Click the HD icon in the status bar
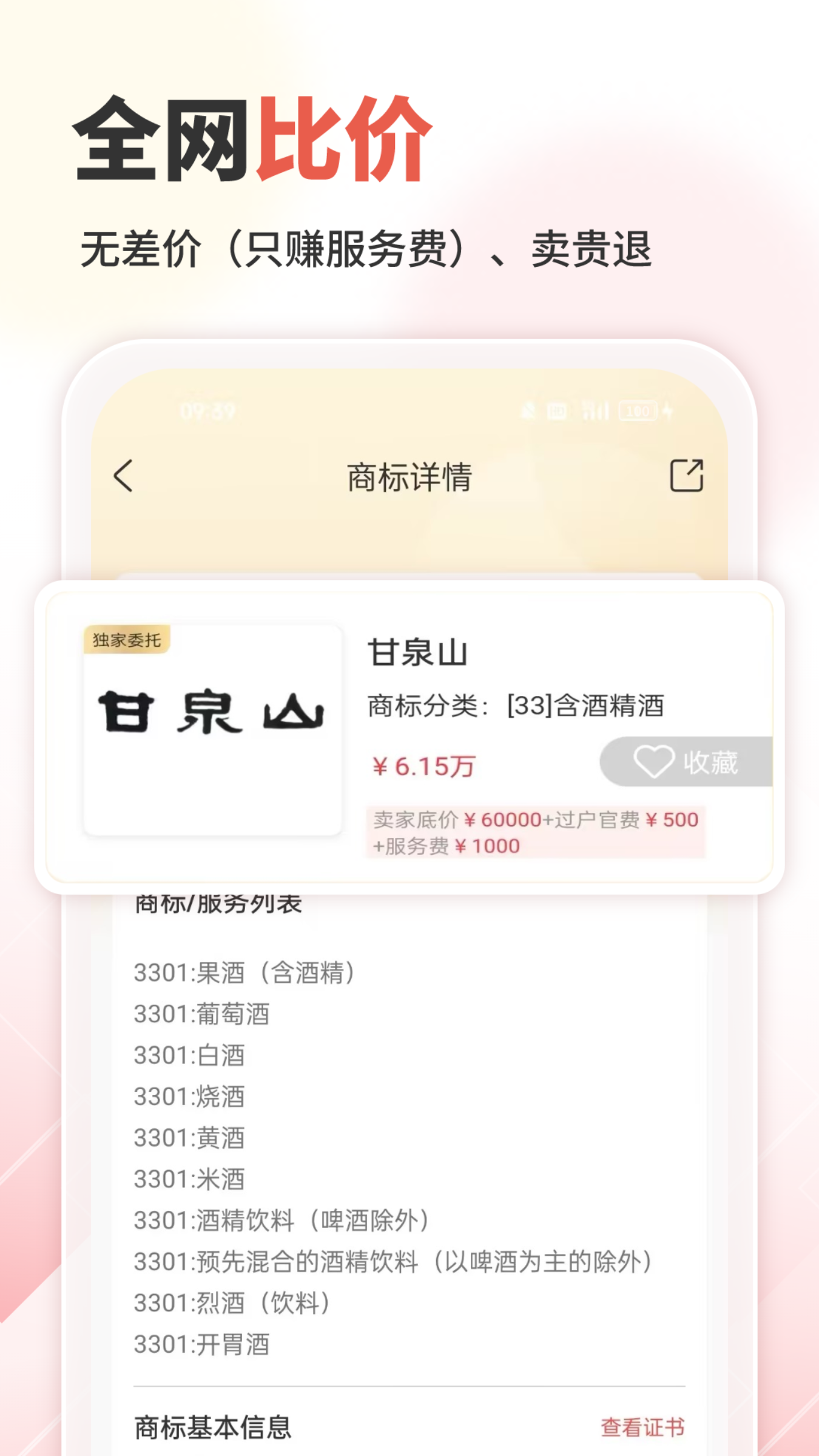 556,411
